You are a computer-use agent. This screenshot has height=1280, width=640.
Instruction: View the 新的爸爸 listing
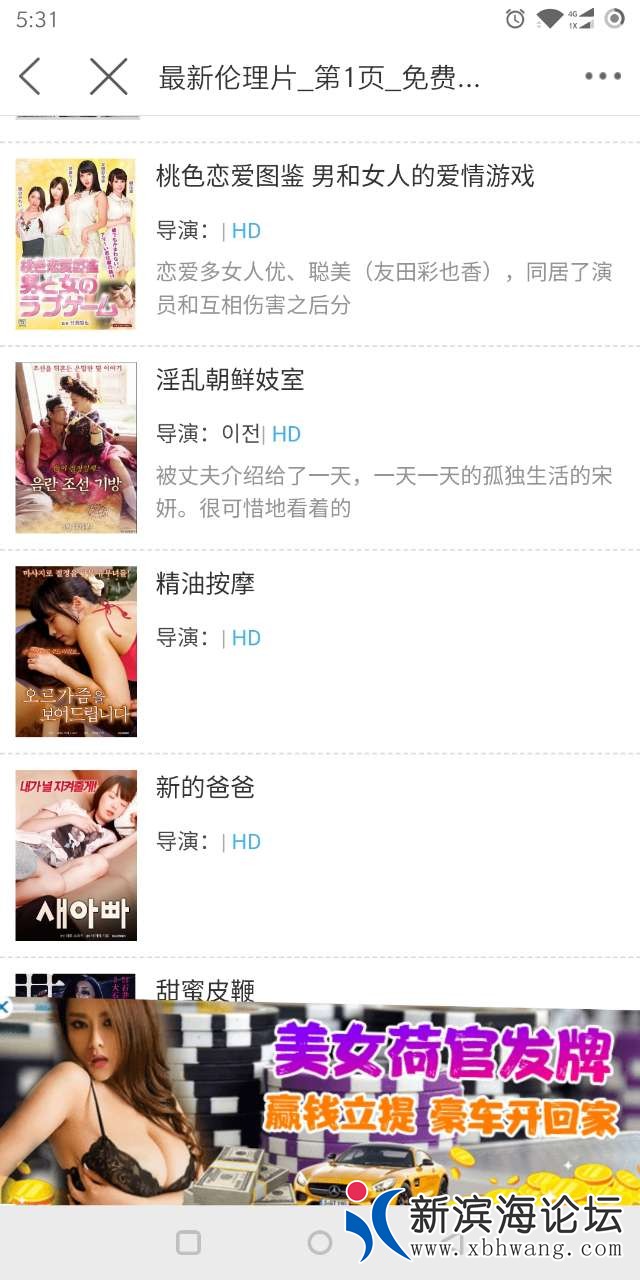coord(206,788)
